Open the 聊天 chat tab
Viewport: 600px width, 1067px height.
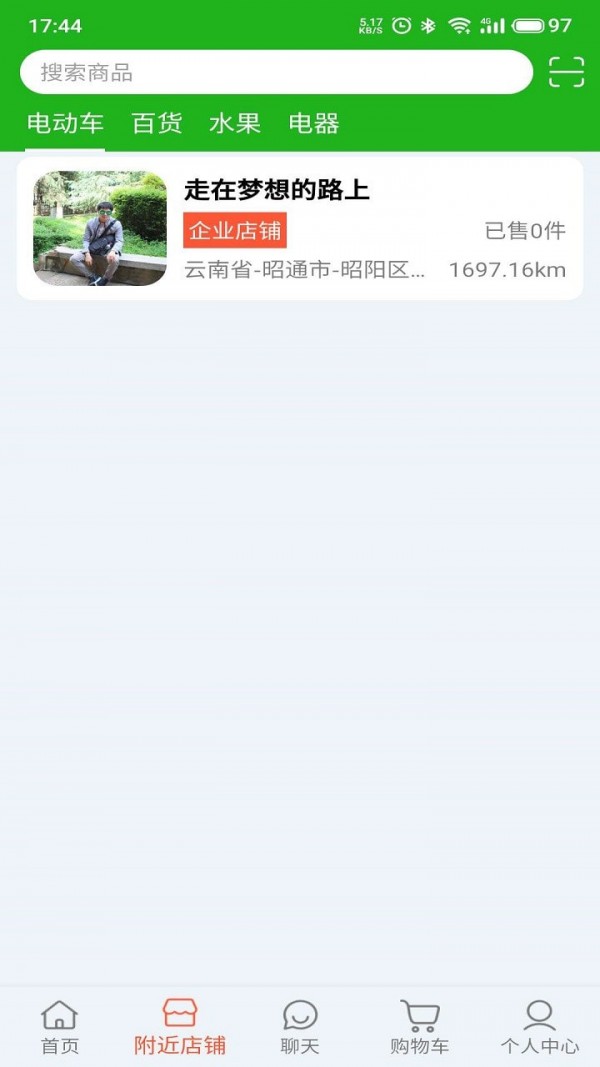[x=300, y=1027]
